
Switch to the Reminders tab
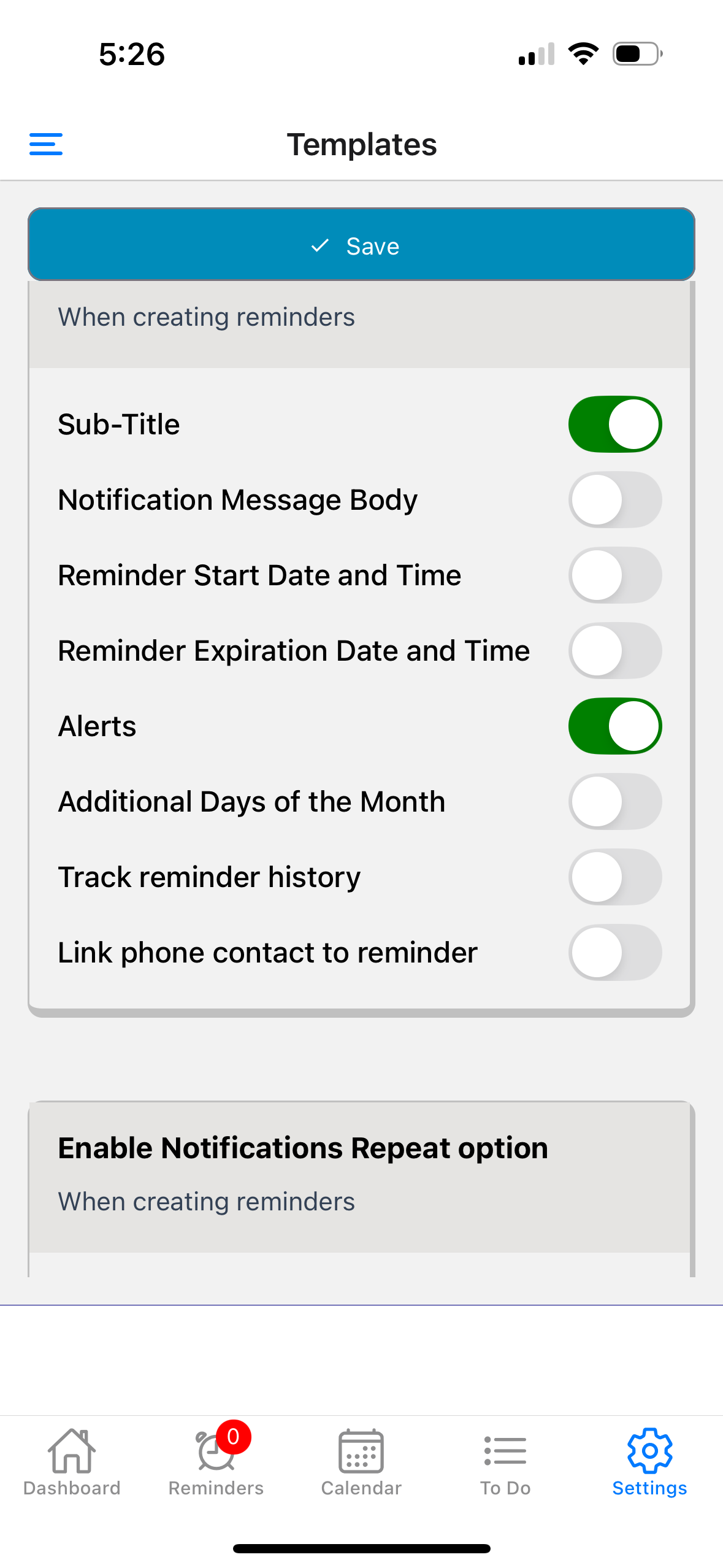216,1462
